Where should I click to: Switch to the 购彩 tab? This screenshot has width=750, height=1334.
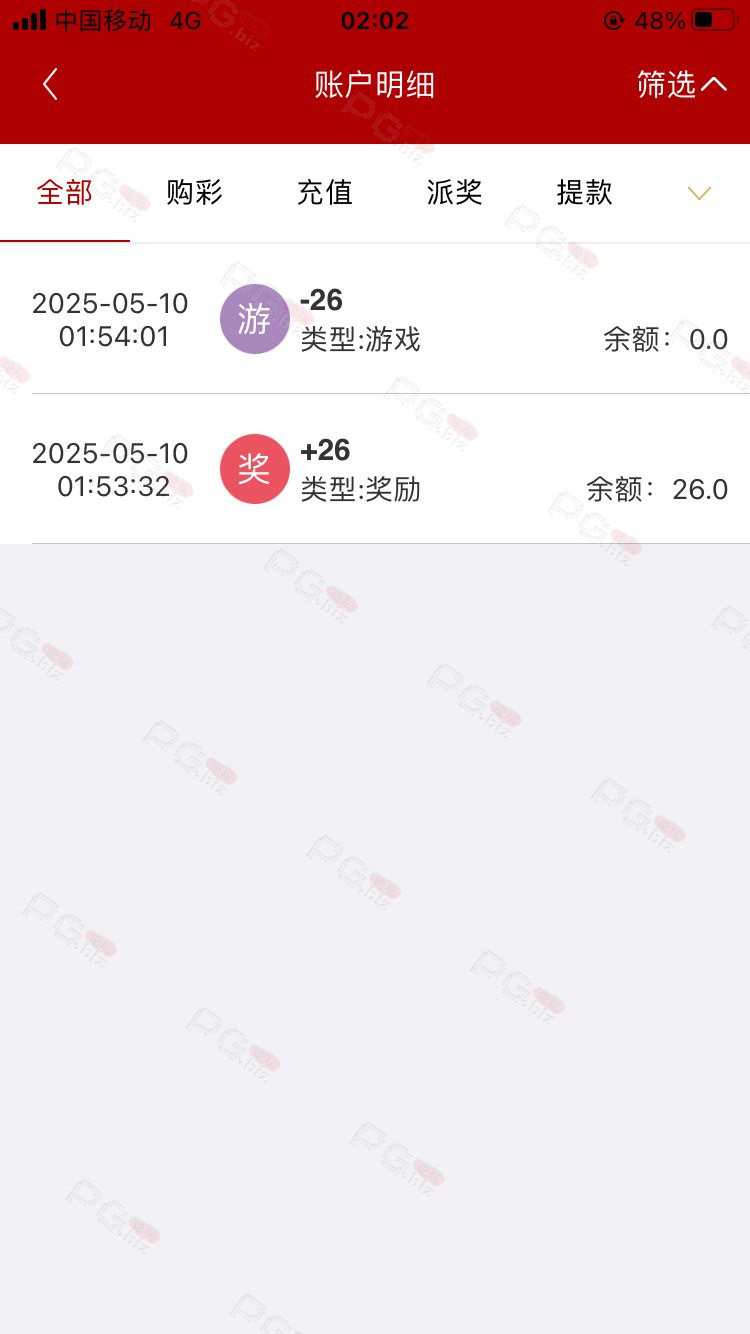(x=195, y=192)
